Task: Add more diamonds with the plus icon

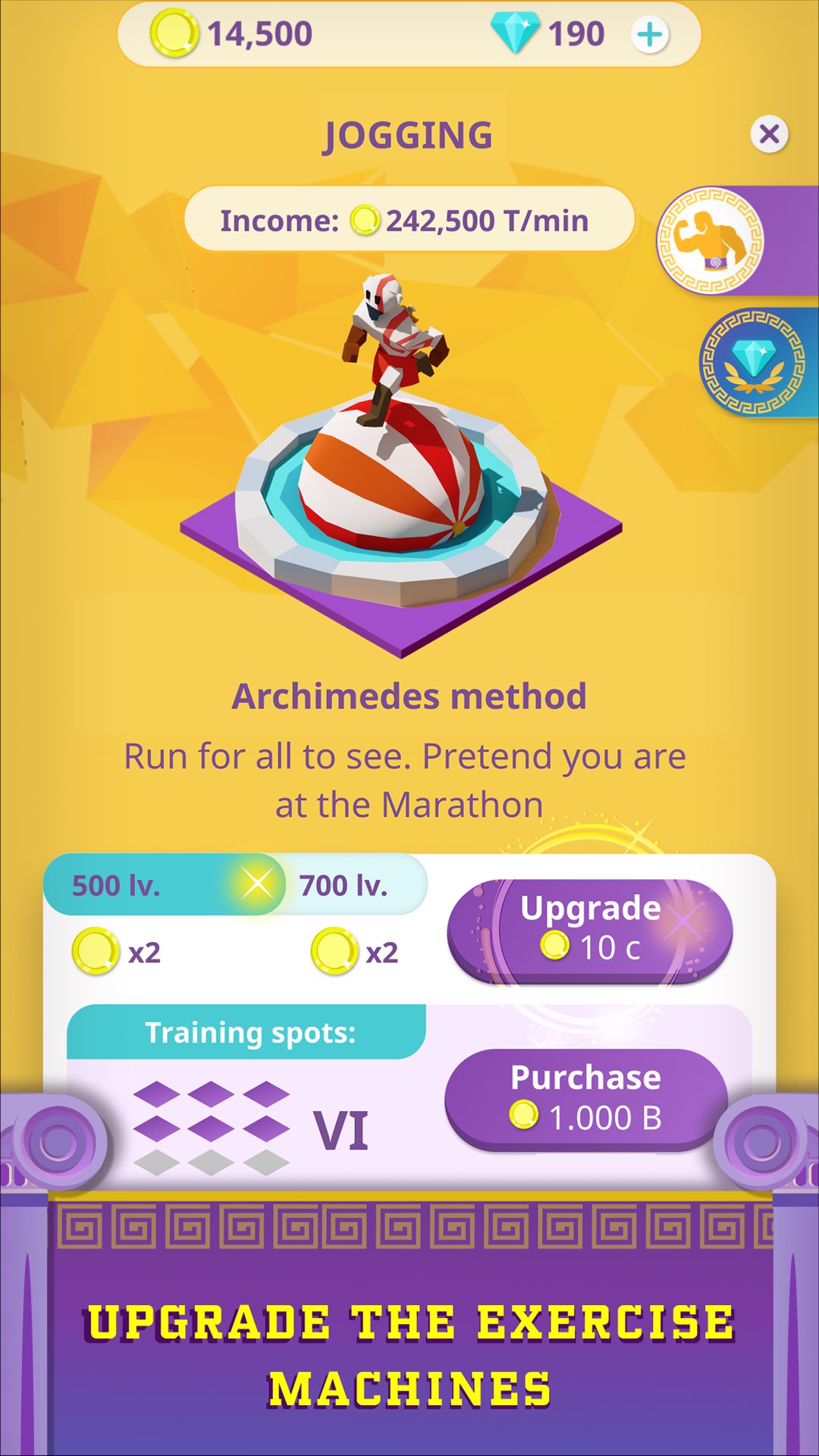Action: pyautogui.click(x=650, y=35)
